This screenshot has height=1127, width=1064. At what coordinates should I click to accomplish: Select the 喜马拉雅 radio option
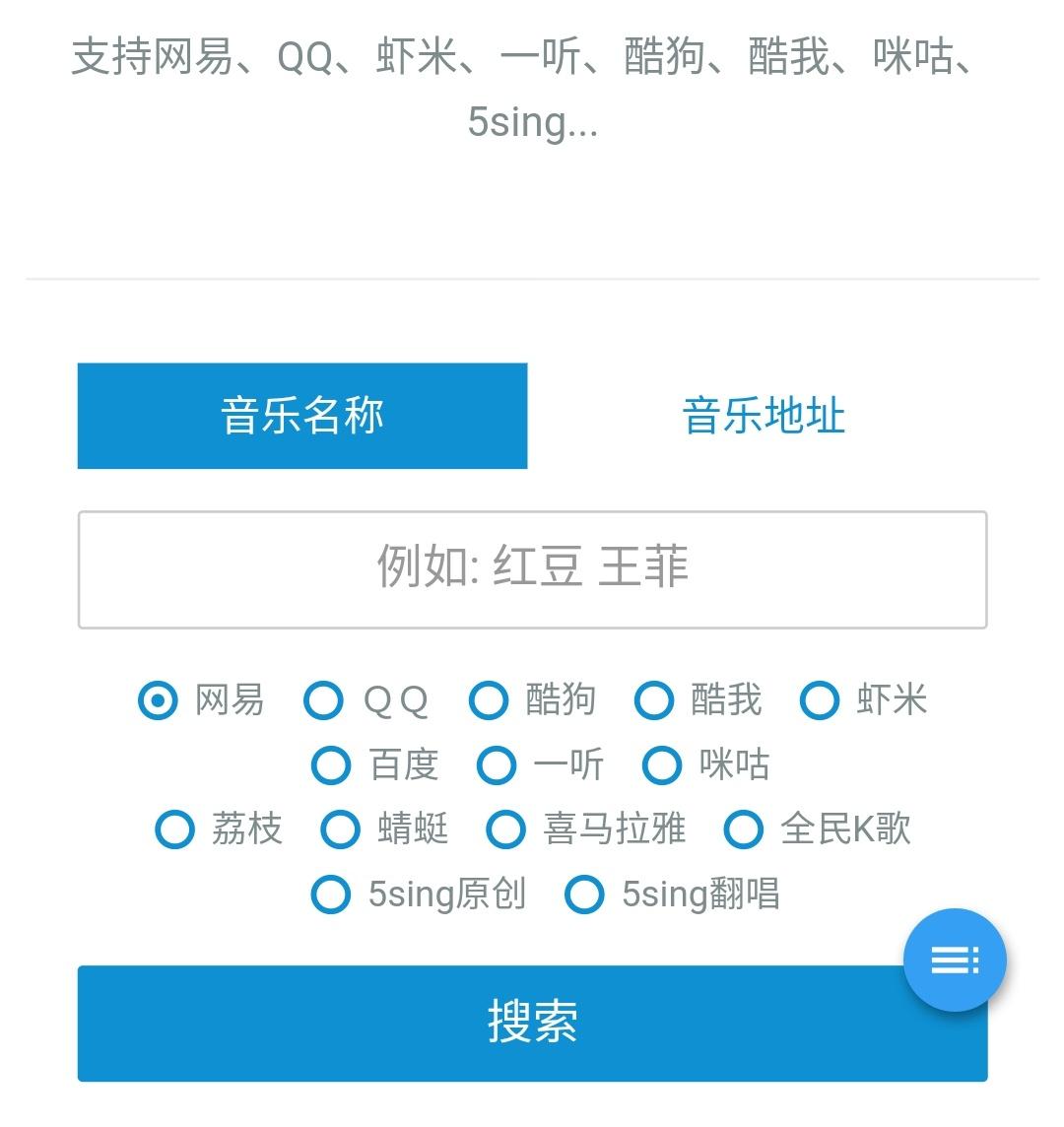click(x=505, y=829)
